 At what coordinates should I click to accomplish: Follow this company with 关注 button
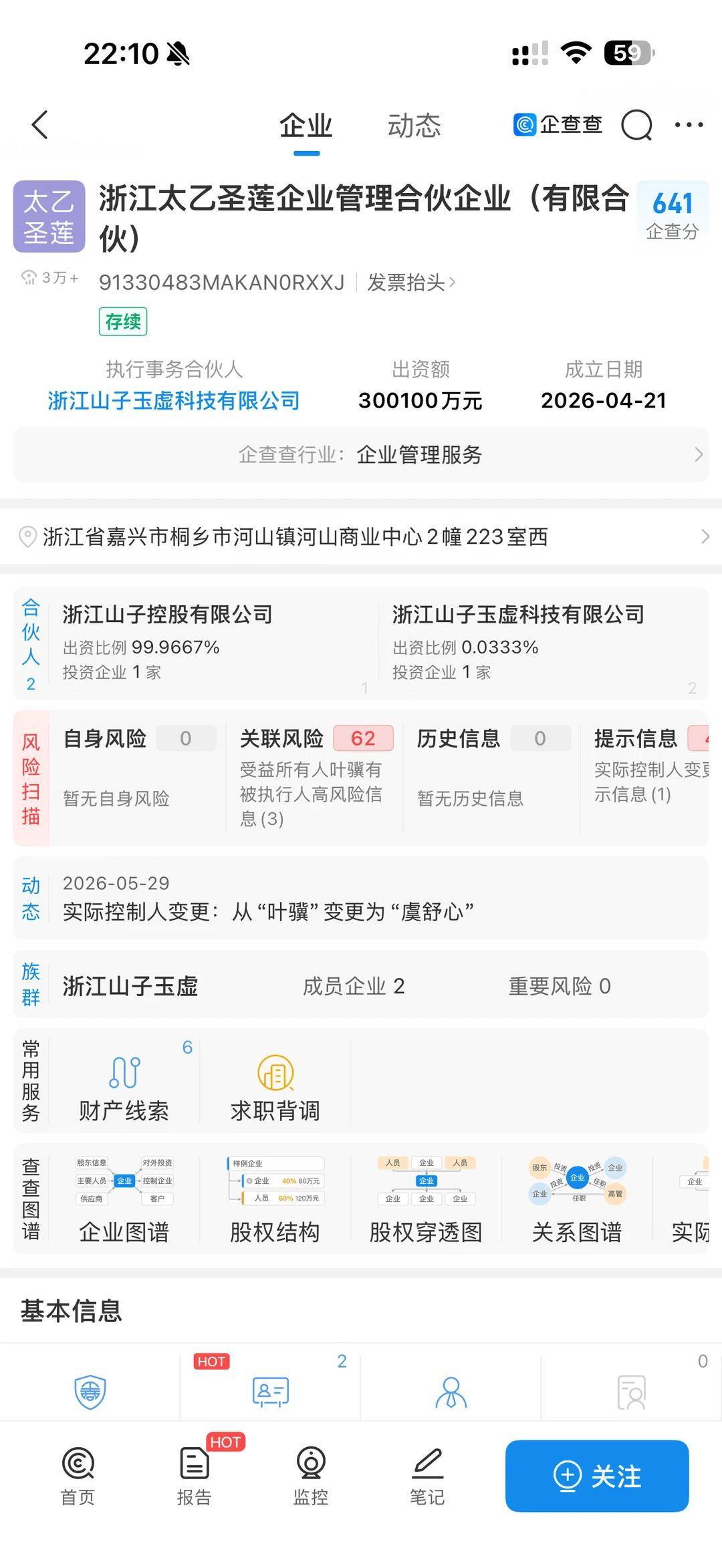click(x=597, y=1475)
